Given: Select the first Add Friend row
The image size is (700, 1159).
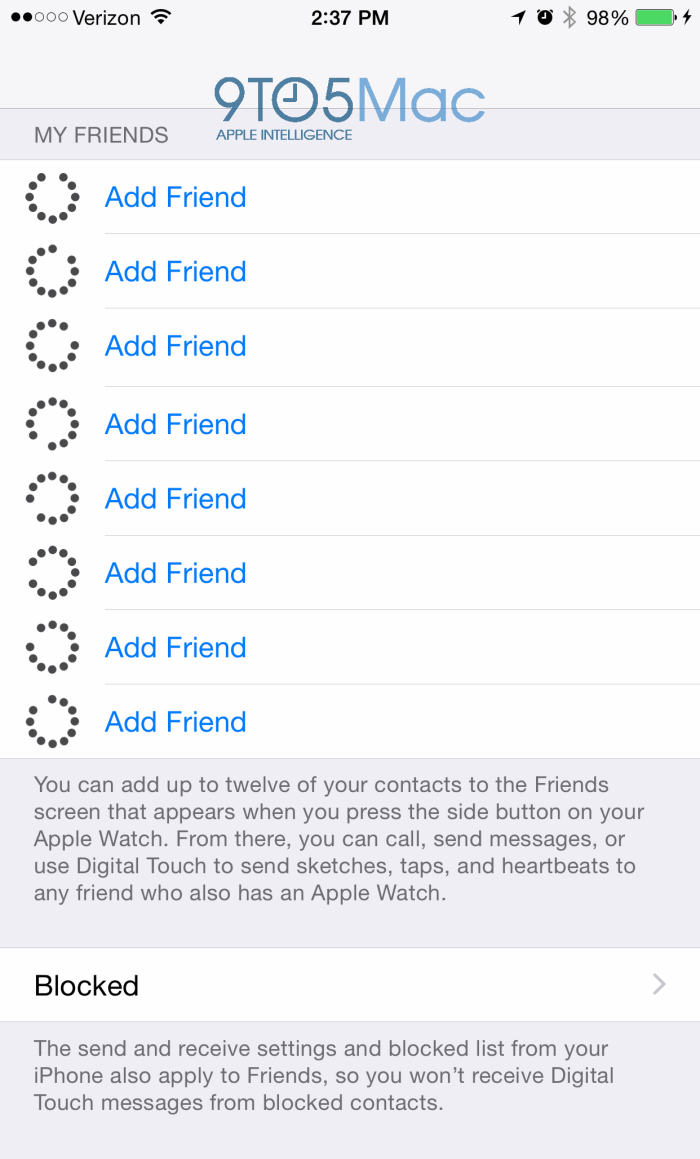Looking at the screenshot, I should click(176, 197).
